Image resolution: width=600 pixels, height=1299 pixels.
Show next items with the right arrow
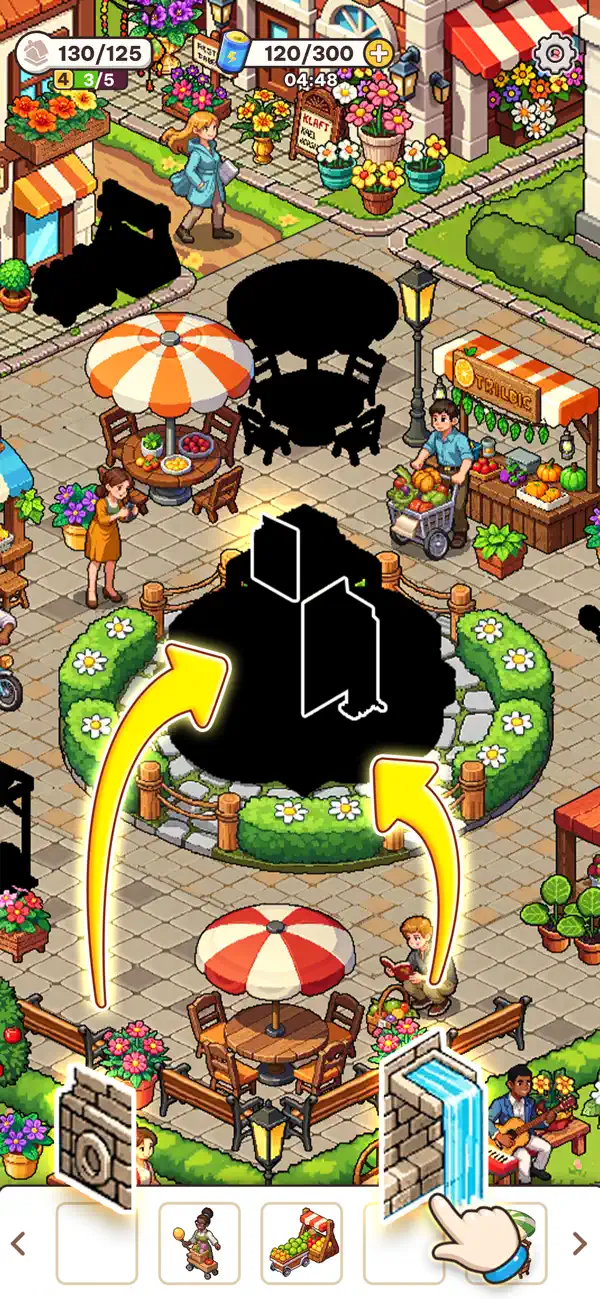pos(579,1243)
